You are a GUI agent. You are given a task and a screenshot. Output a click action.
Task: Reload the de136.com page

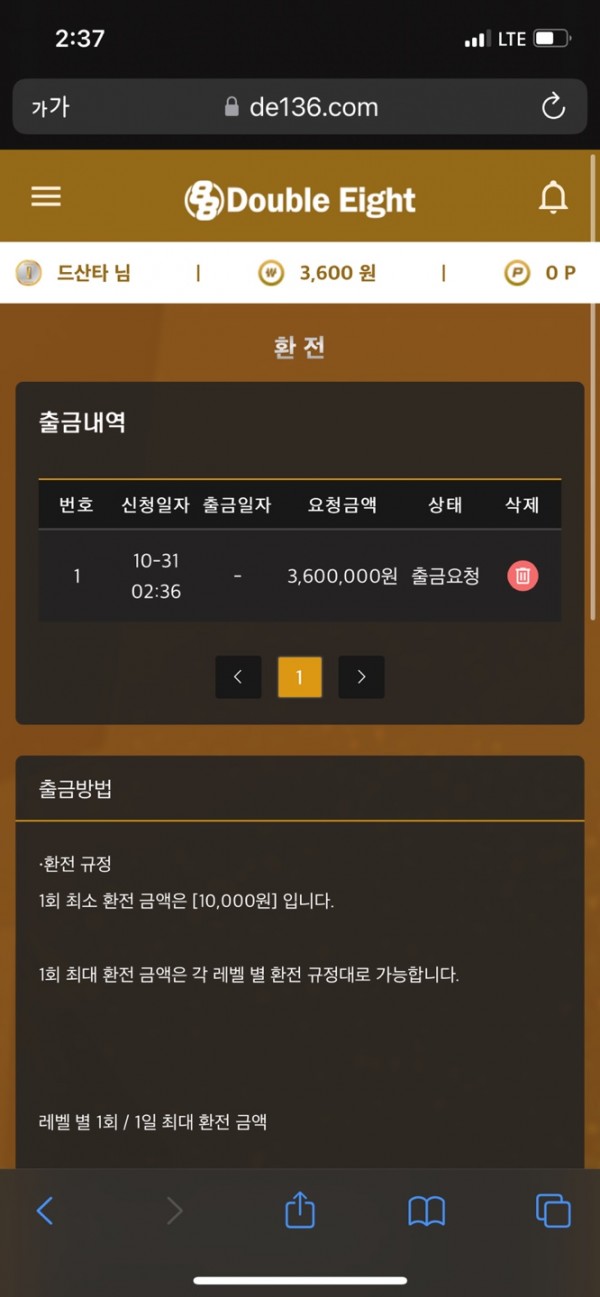tap(553, 107)
